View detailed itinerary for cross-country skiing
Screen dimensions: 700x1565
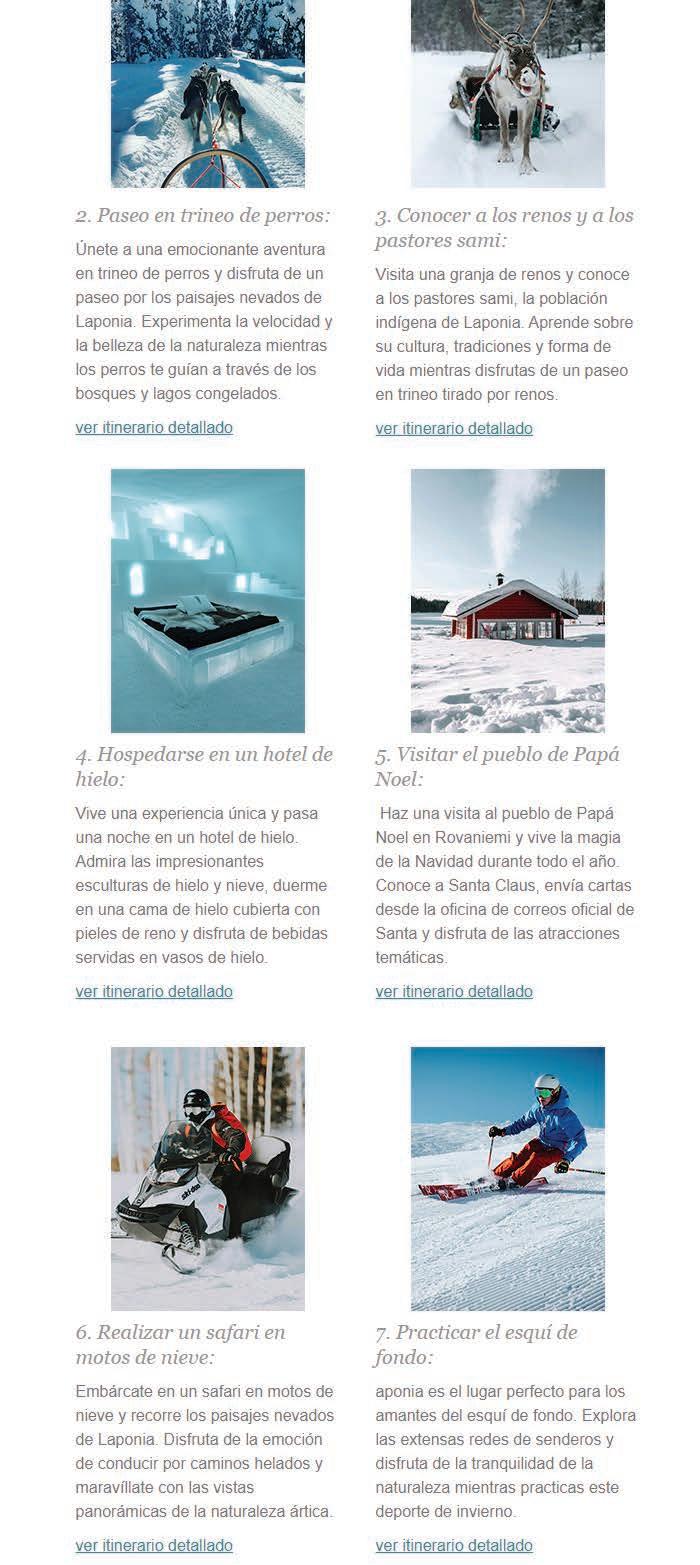454,1545
